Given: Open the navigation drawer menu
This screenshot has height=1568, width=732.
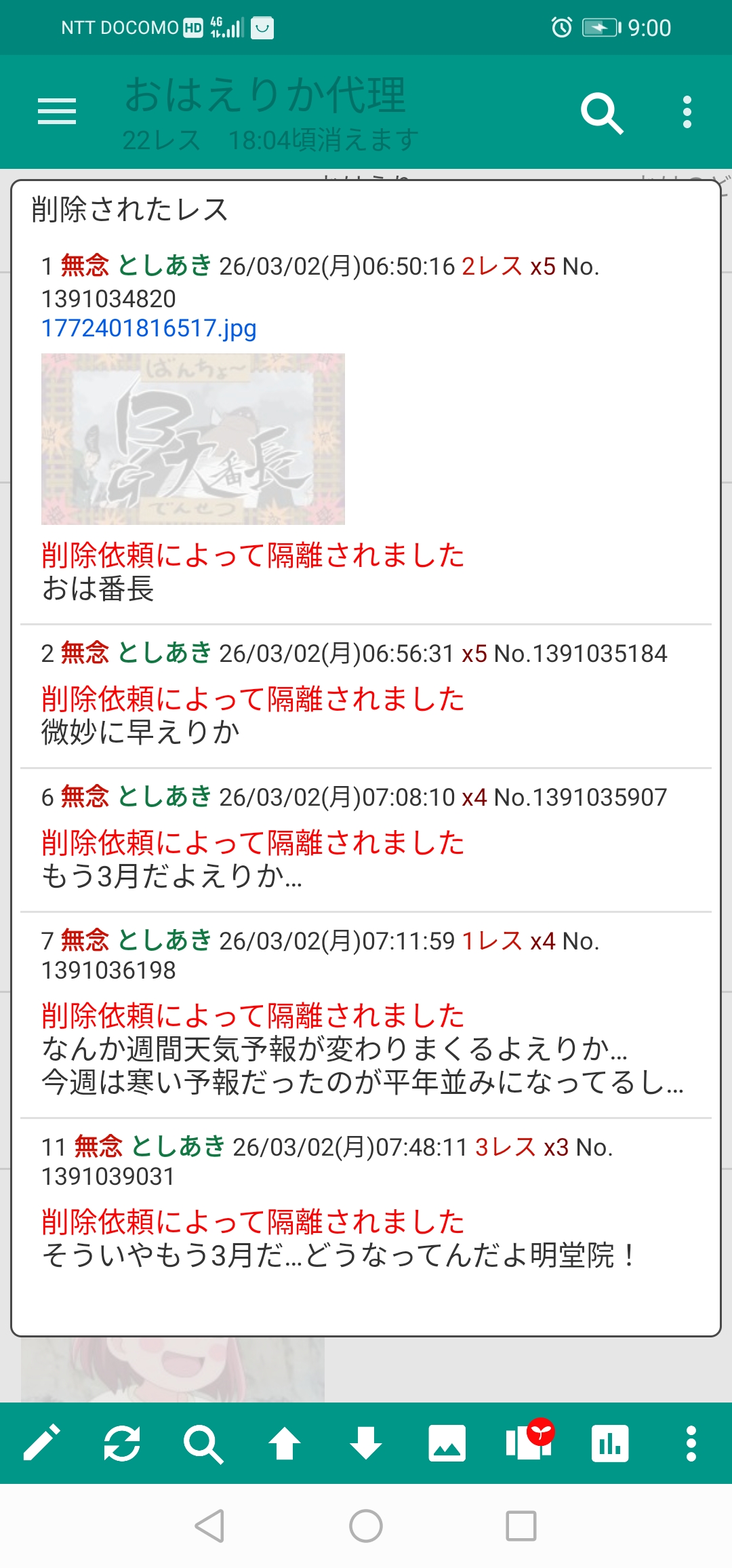Looking at the screenshot, I should (x=57, y=112).
